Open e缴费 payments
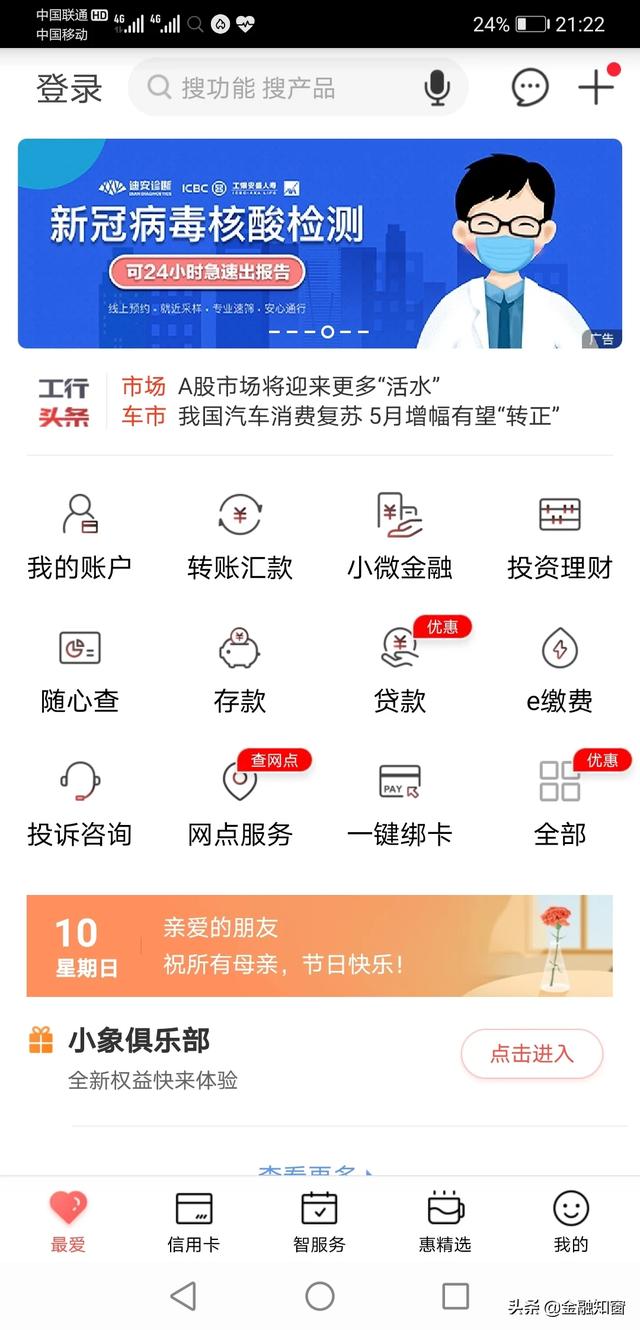640x1330 pixels. pos(560,670)
